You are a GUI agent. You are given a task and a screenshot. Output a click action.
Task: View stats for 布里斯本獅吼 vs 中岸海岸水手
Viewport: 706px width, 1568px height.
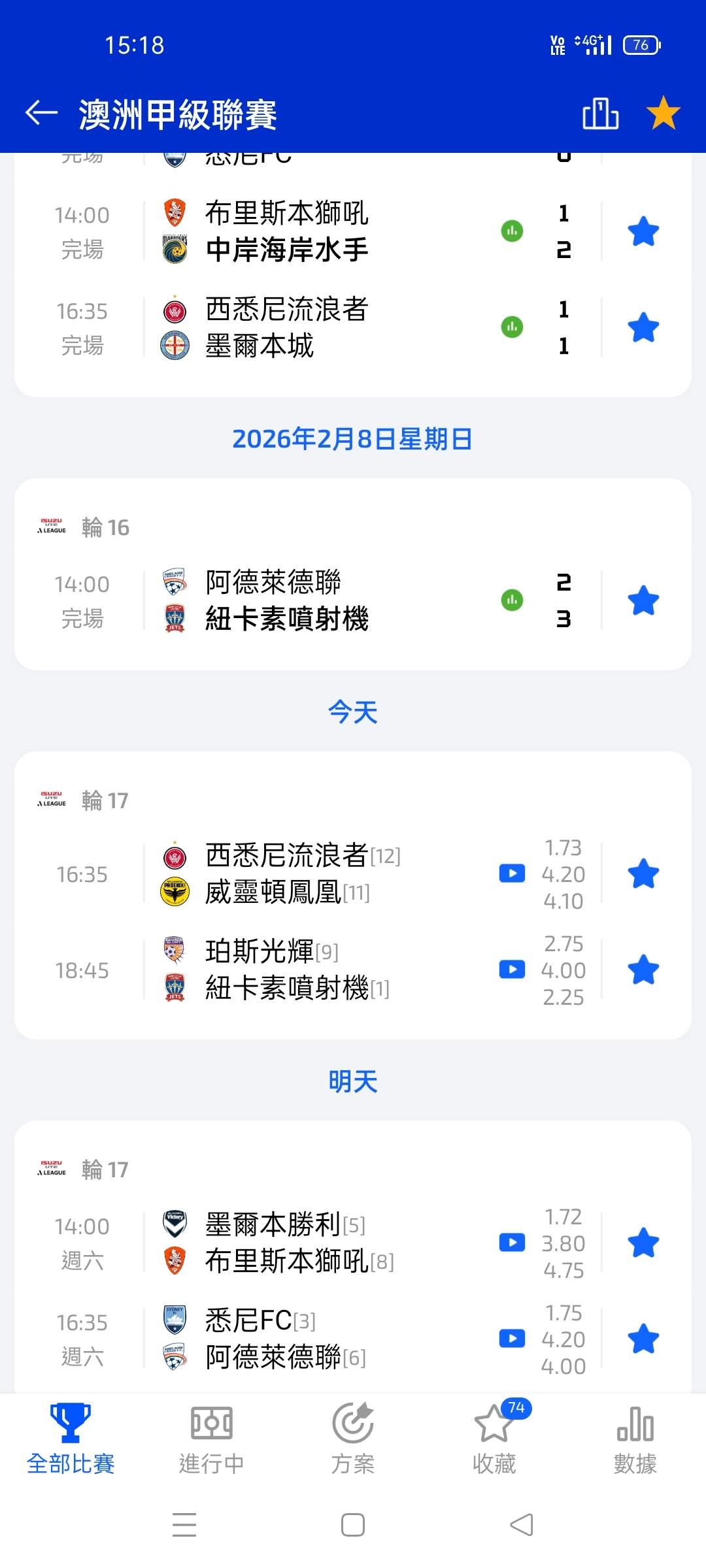click(512, 231)
